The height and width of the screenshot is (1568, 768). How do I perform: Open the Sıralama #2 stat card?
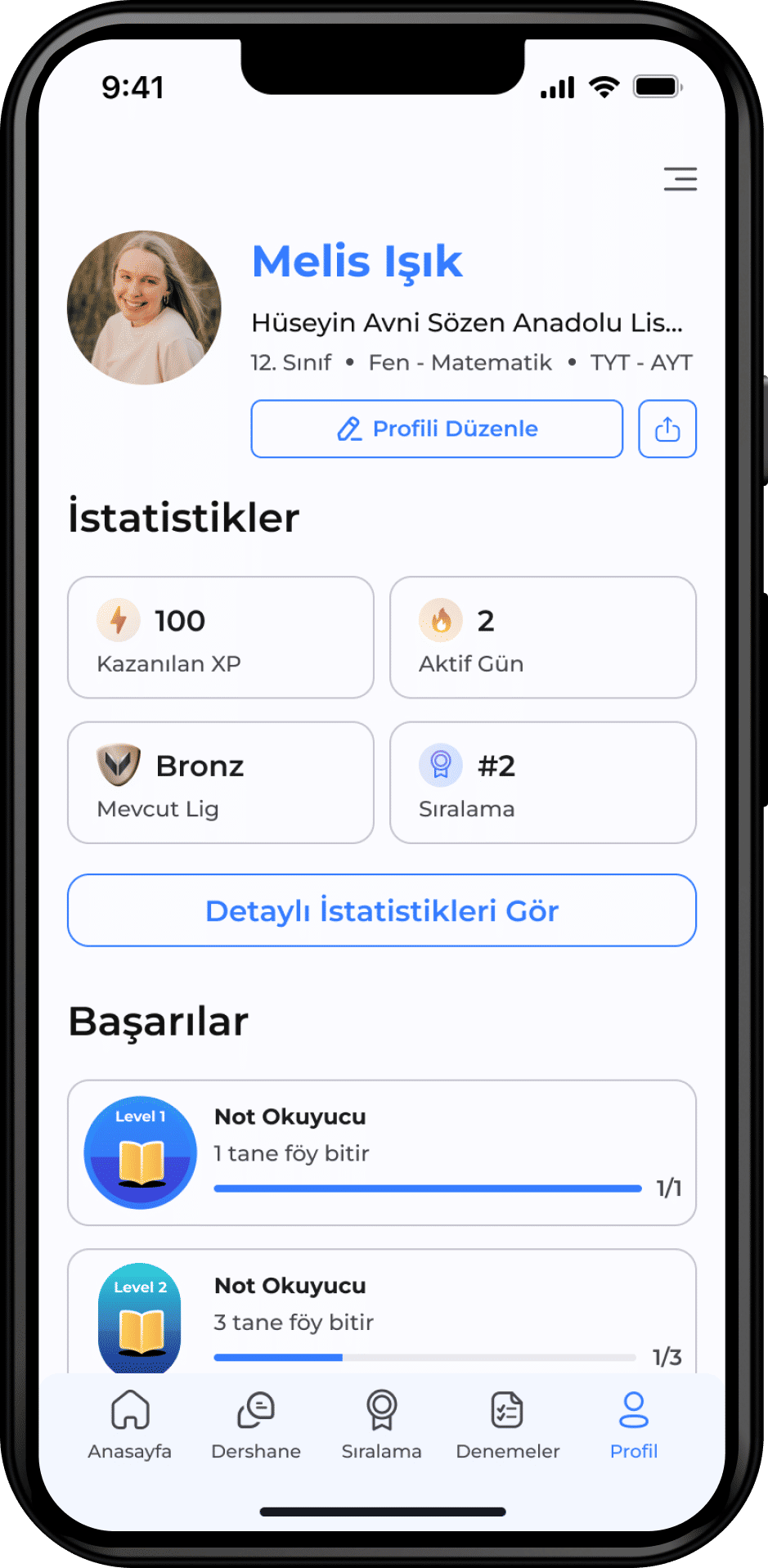coord(543,782)
